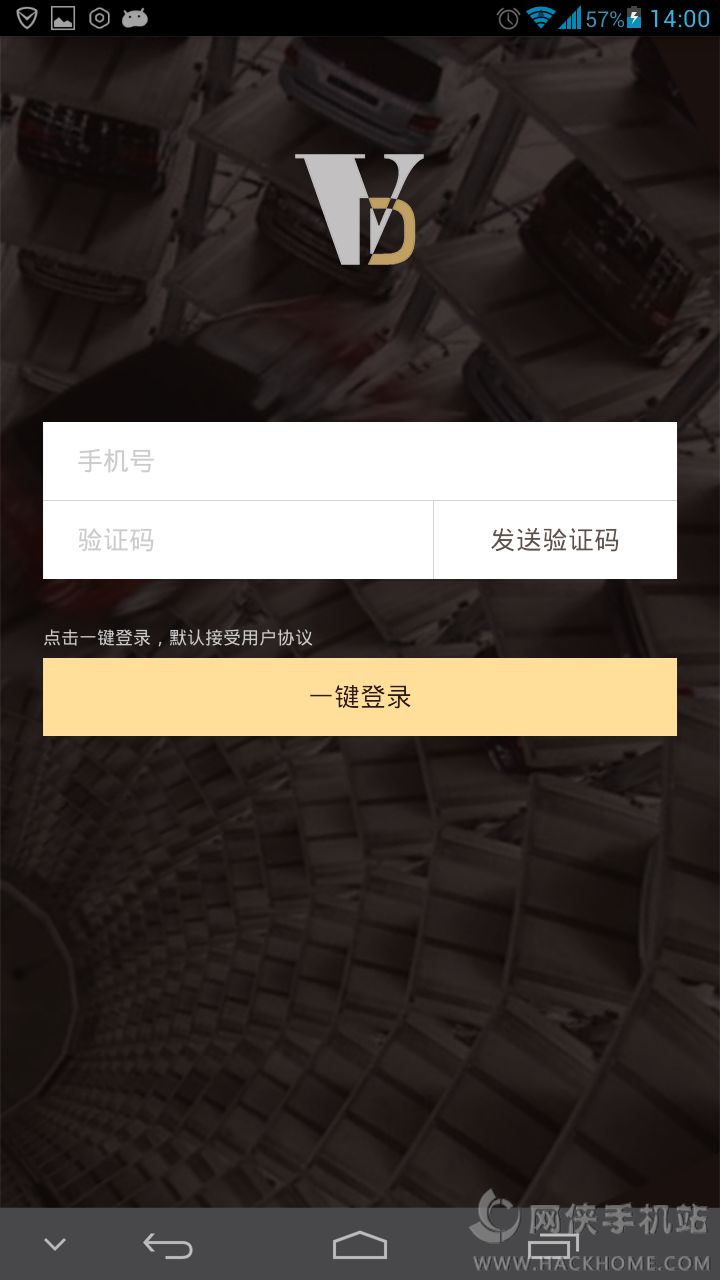Tap the 手机号 phone number field
The image size is (720, 1280).
point(360,461)
